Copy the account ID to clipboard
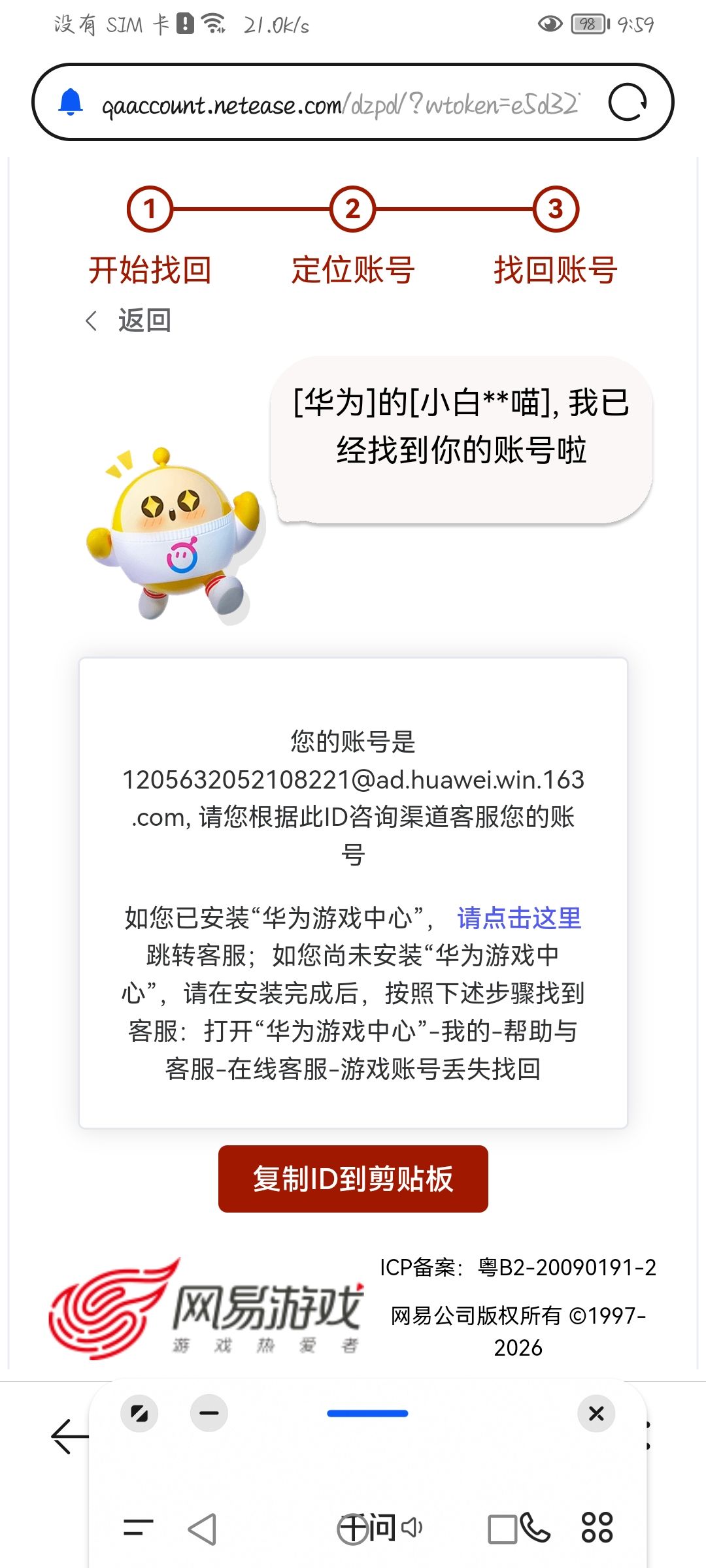 [x=353, y=1179]
